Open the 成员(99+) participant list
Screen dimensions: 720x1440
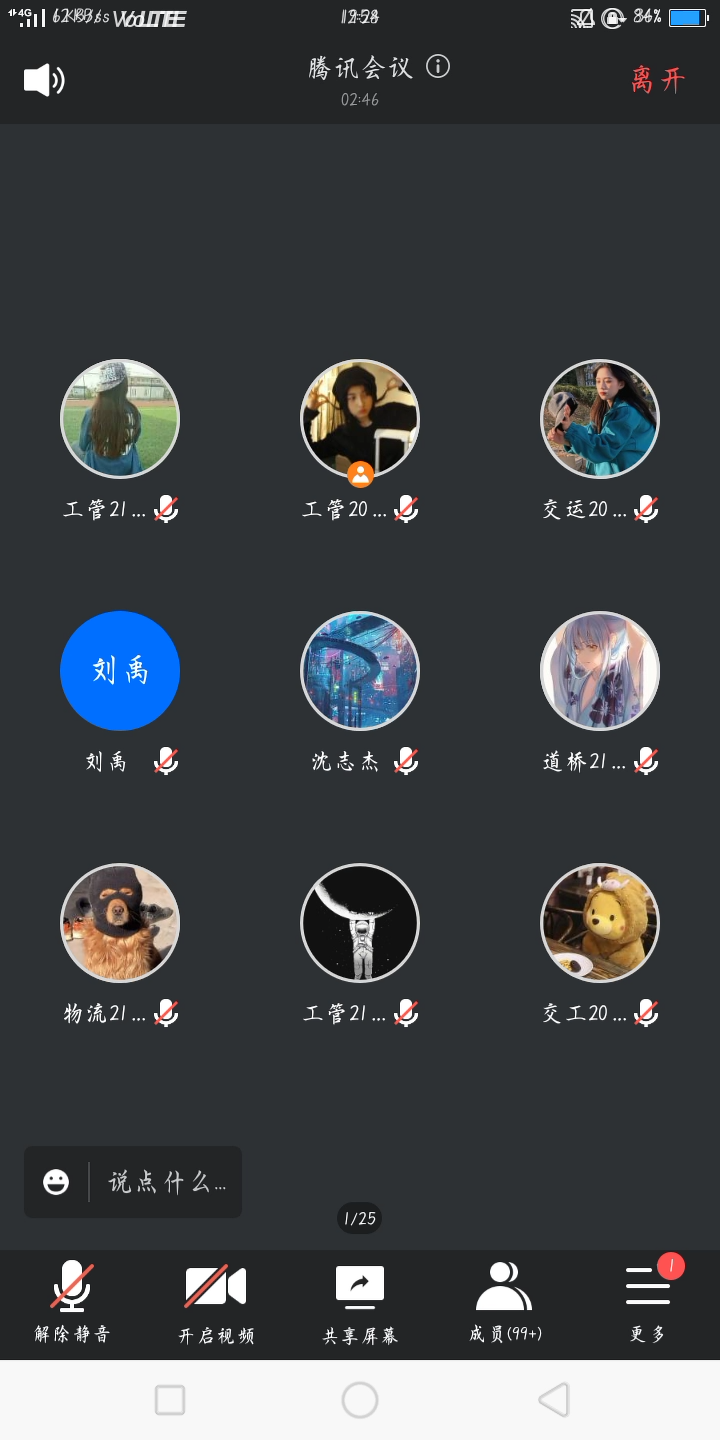504,1302
